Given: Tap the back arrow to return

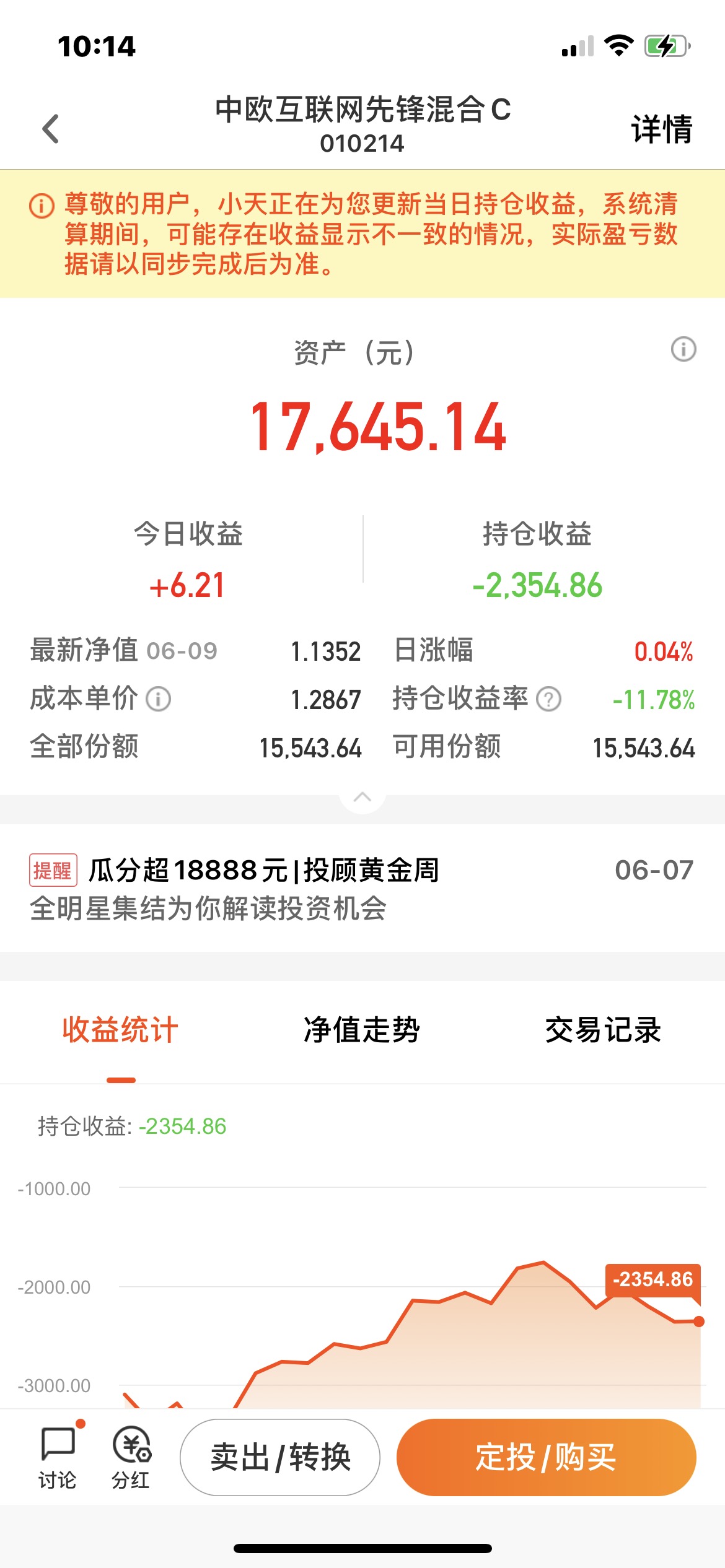Looking at the screenshot, I should click(50, 127).
